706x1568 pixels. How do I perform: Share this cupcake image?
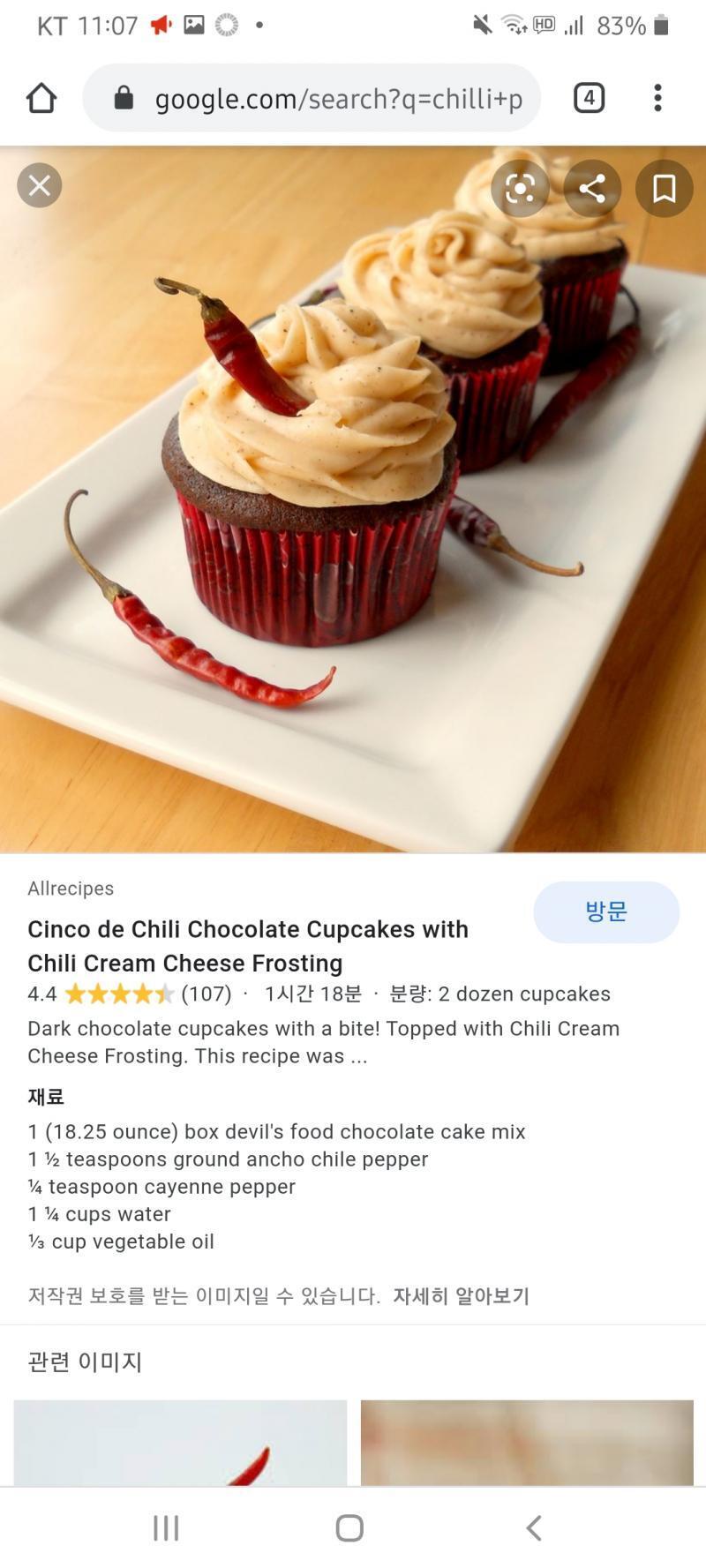coord(592,188)
